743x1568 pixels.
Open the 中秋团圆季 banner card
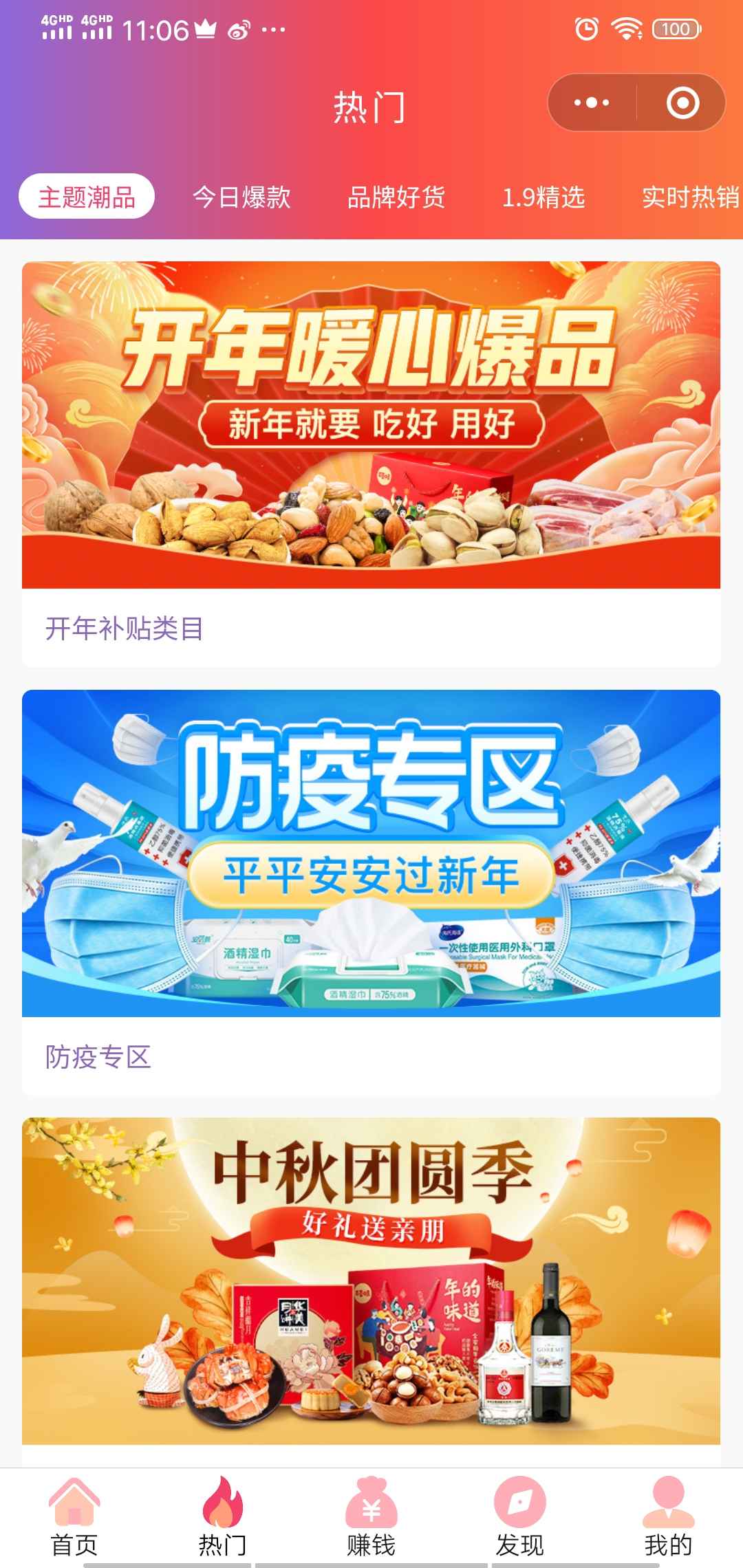coord(371,1281)
